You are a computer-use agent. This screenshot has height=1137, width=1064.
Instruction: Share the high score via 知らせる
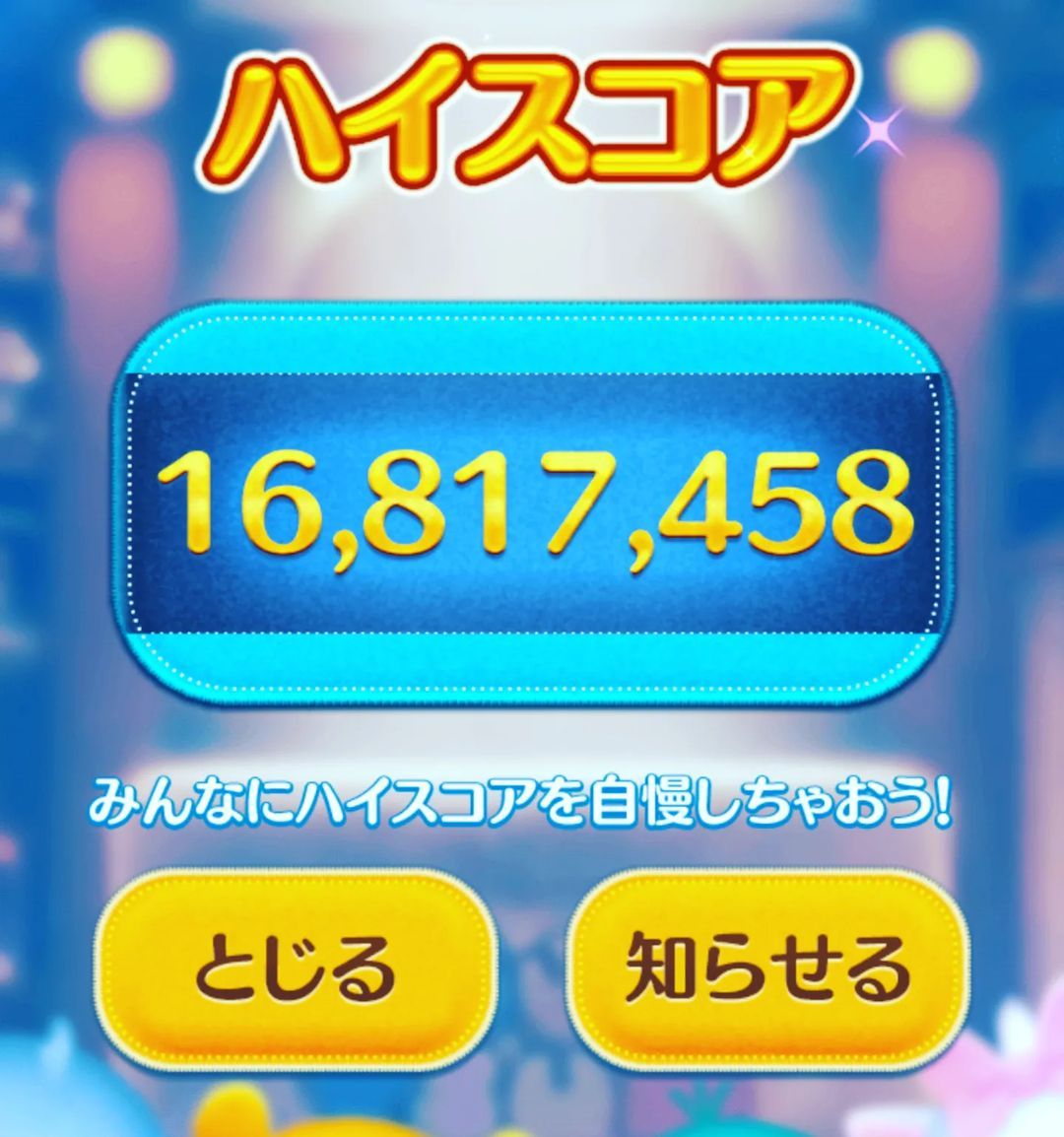pyautogui.click(x=767, y=967)
